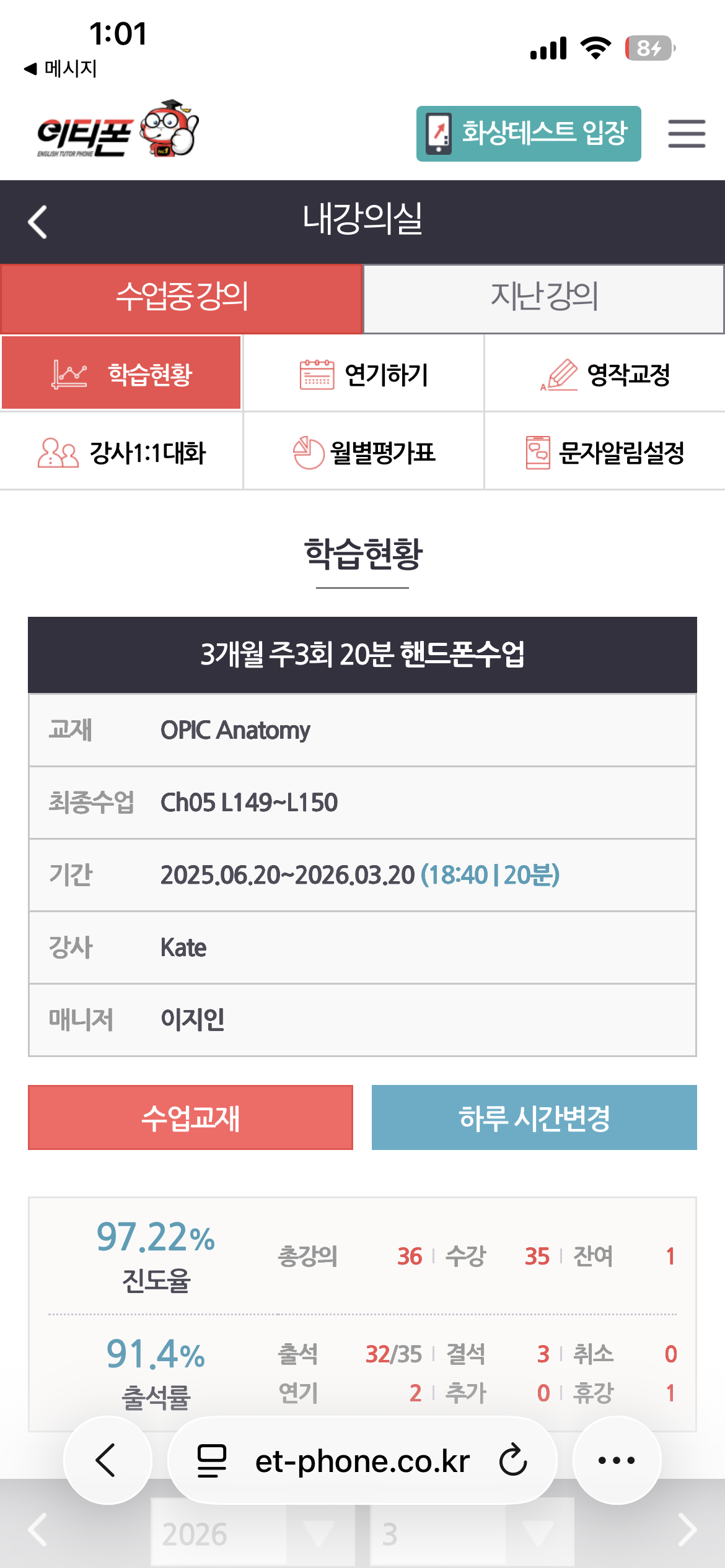Tap the 수업교재 button
The image size is (725, 1568).
pyautogui.click(x=190, y=1118)
